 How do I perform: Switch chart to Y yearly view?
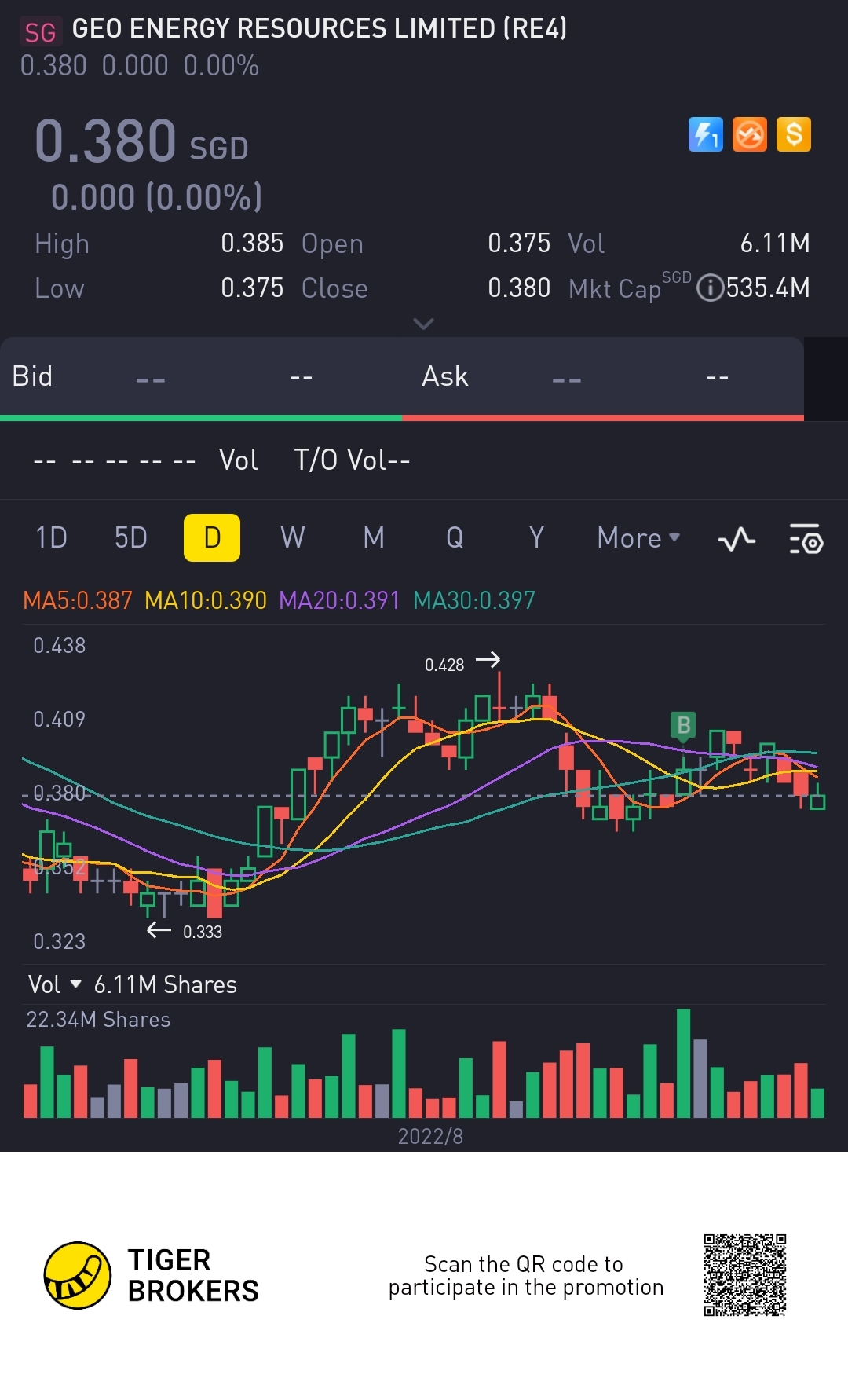pos(536,538)
